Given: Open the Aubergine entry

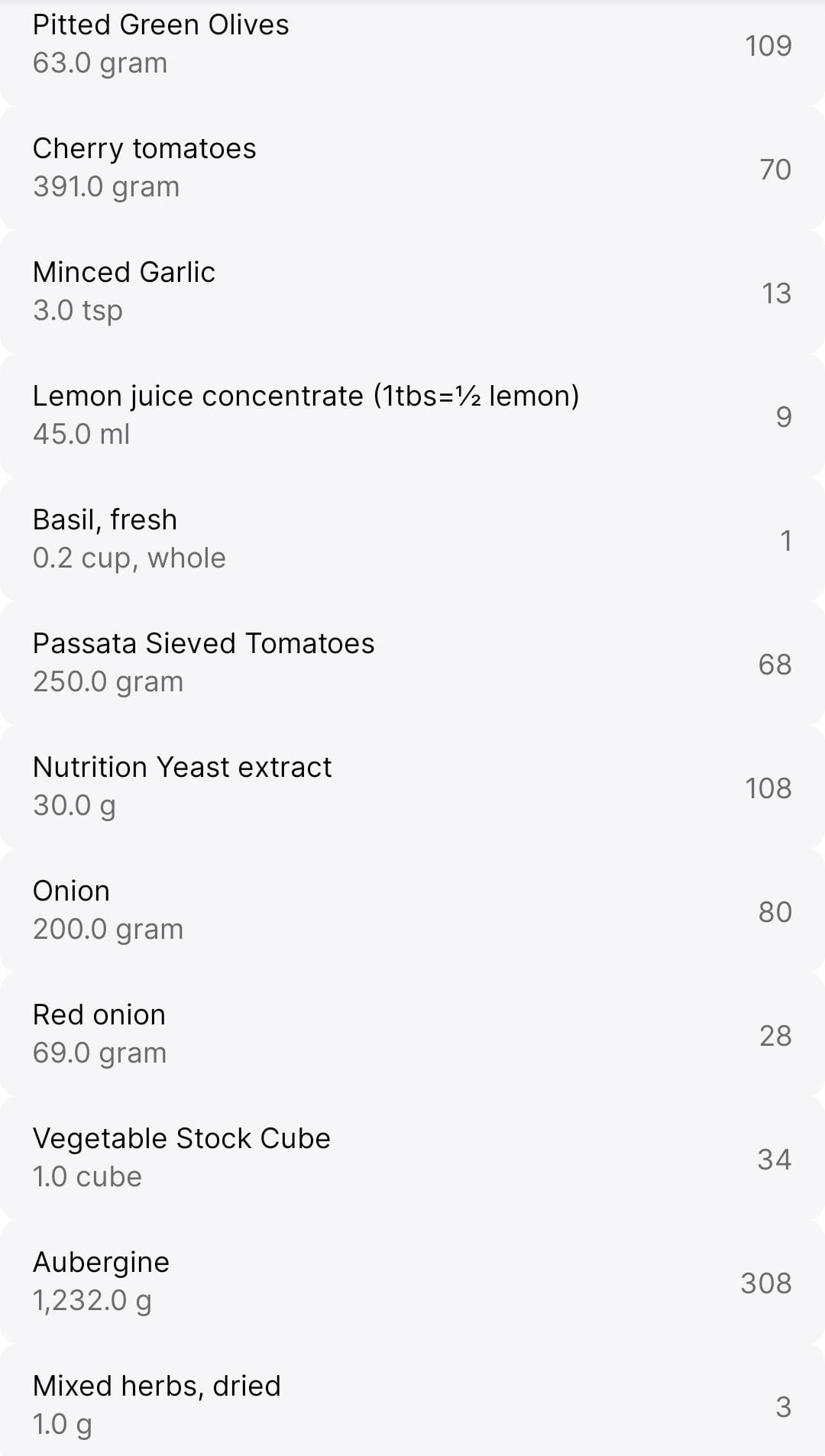Looking at the screenshot, I should click(x=412, y=1282).
